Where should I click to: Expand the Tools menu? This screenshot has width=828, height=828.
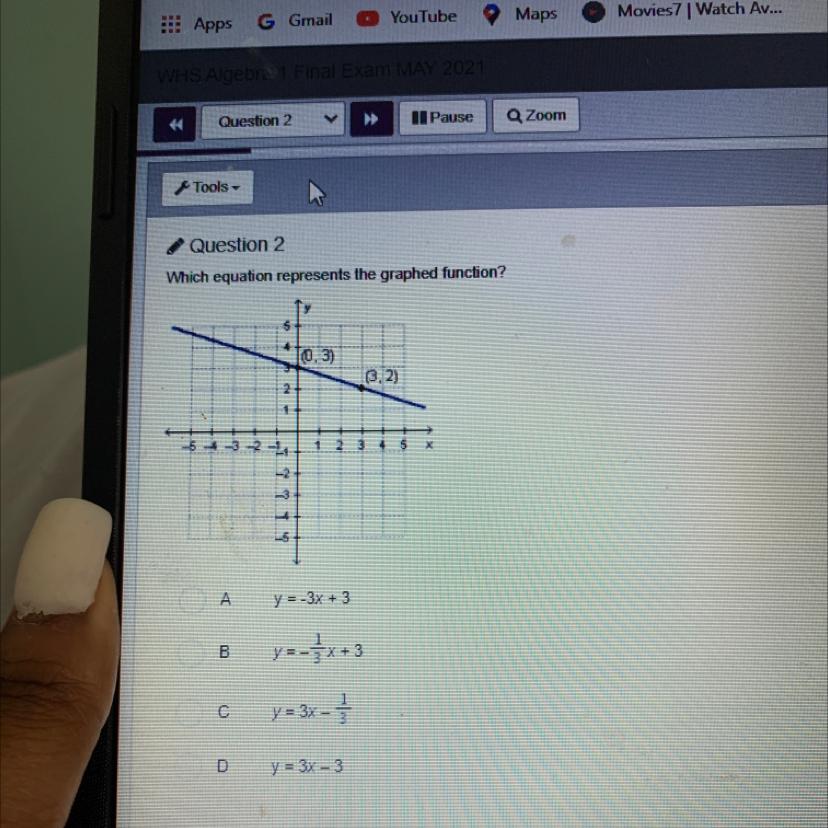coord(208,187)
